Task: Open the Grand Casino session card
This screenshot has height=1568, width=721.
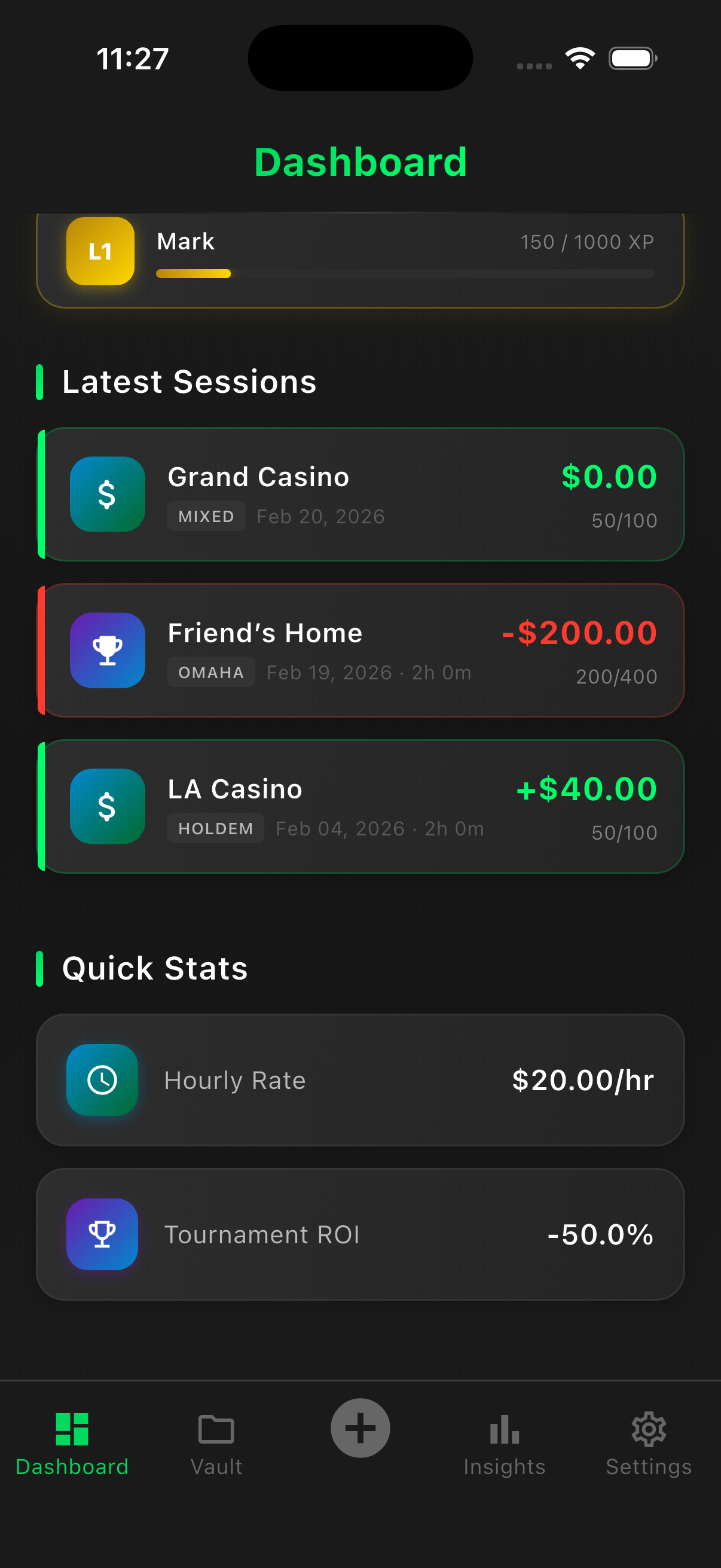Action: click(x=360, y=494)
